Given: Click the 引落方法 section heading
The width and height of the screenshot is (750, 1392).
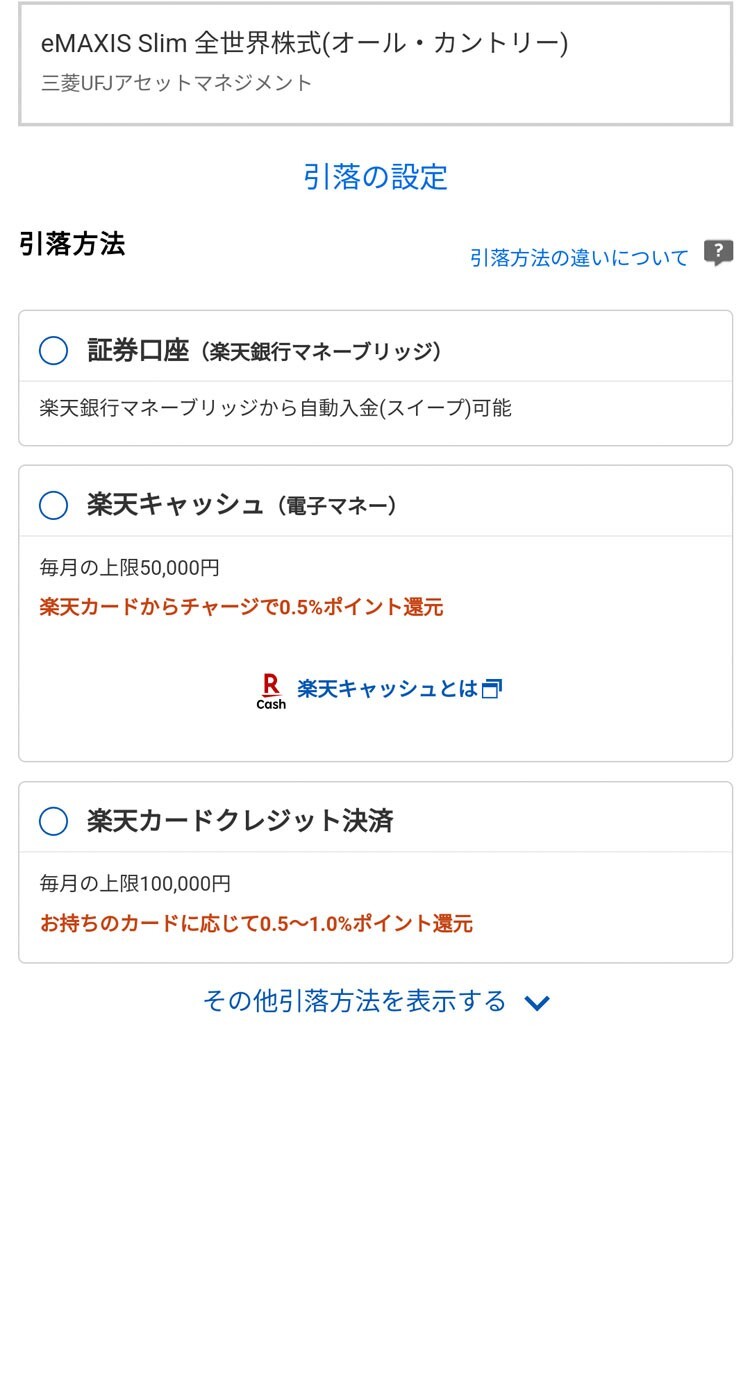Looking at the screenshot, I should pos(70,246).
